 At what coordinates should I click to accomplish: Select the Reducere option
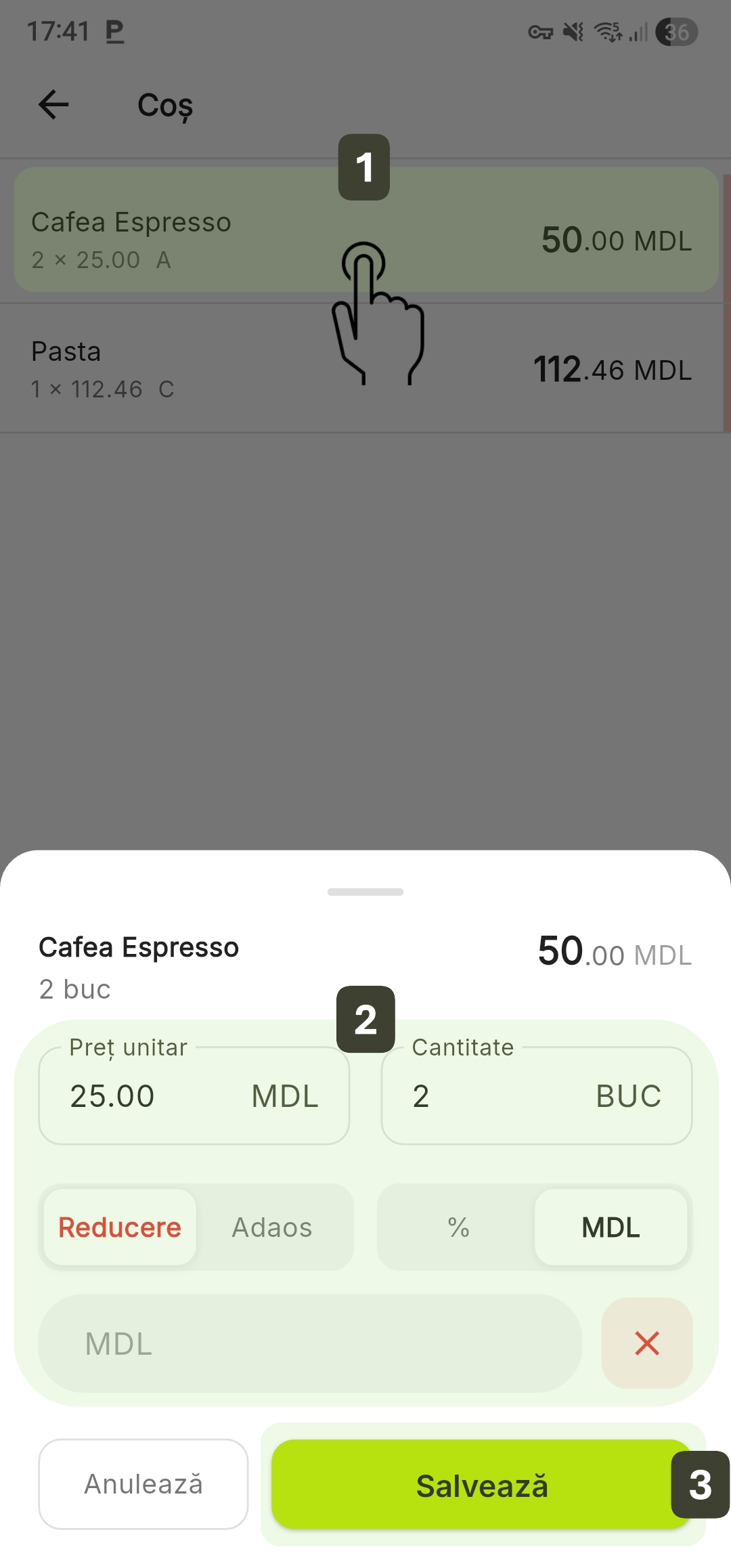click(x=120, y=1227)
